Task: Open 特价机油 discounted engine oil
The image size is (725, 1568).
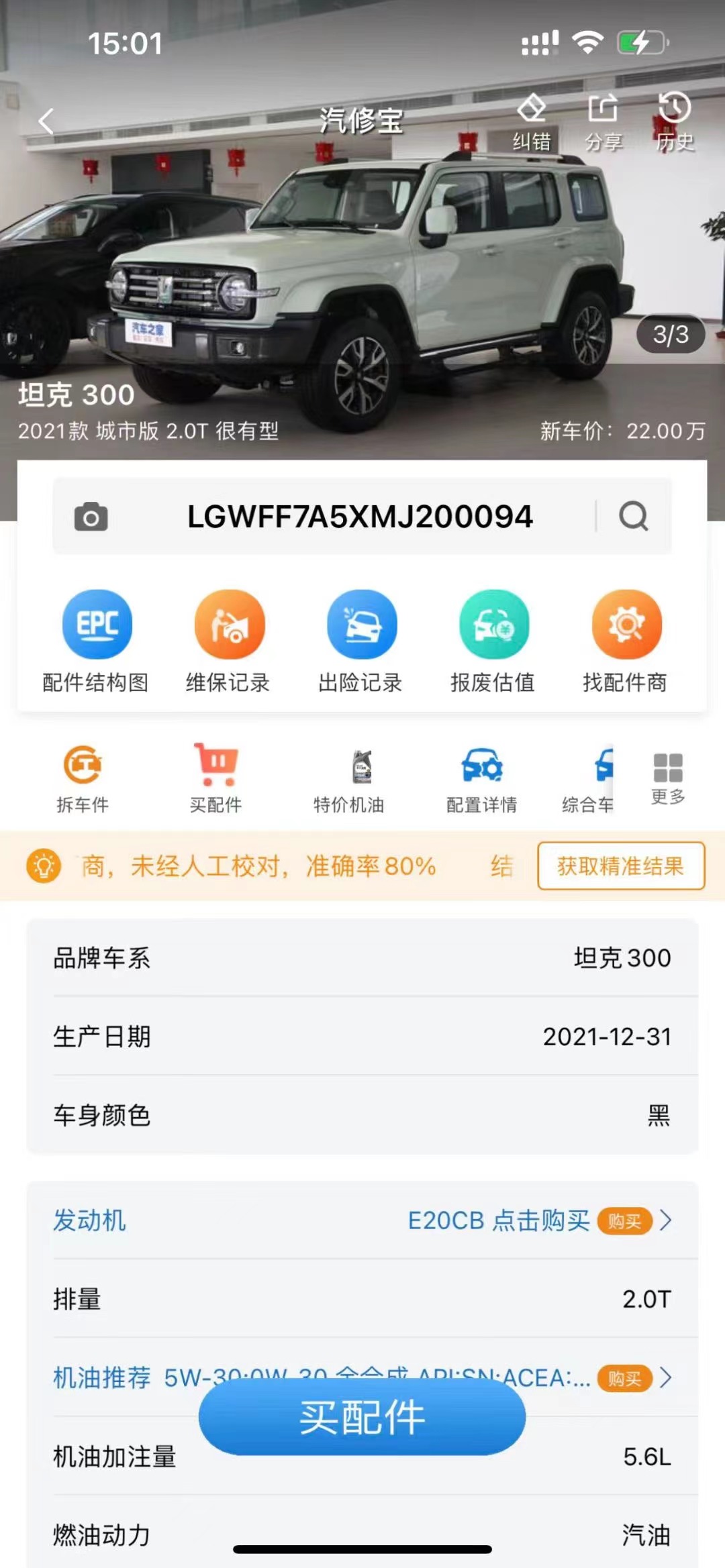Action: [x=349, y=778]
